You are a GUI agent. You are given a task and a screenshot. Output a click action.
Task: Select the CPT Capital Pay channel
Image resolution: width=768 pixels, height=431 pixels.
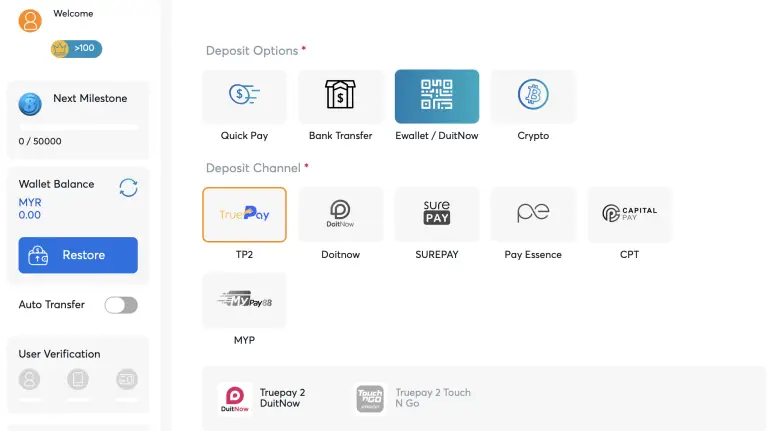[629, 214]
